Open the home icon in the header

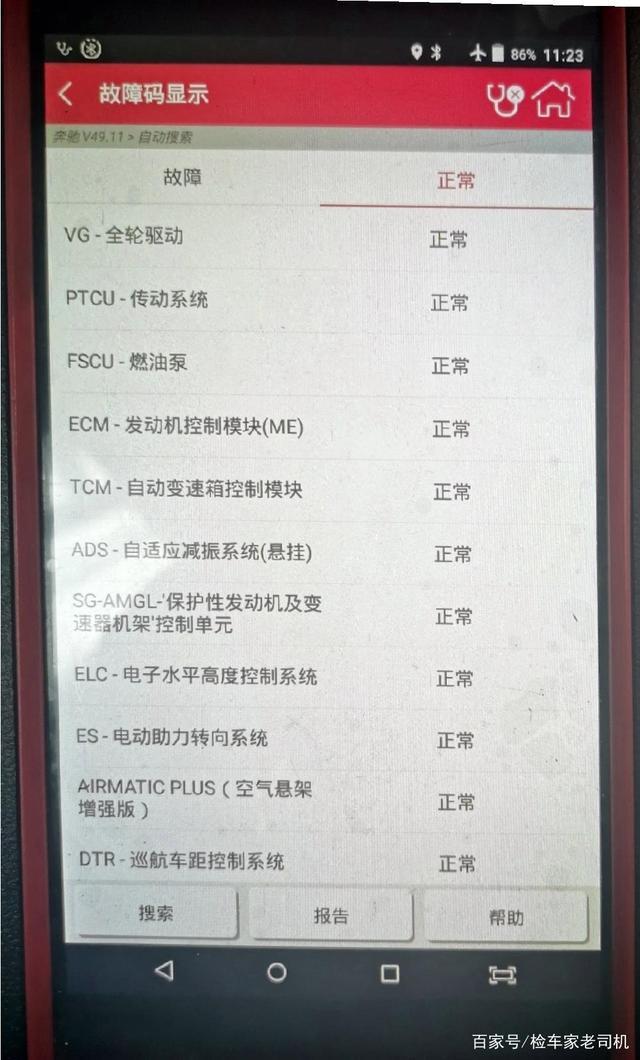(553, 98)
